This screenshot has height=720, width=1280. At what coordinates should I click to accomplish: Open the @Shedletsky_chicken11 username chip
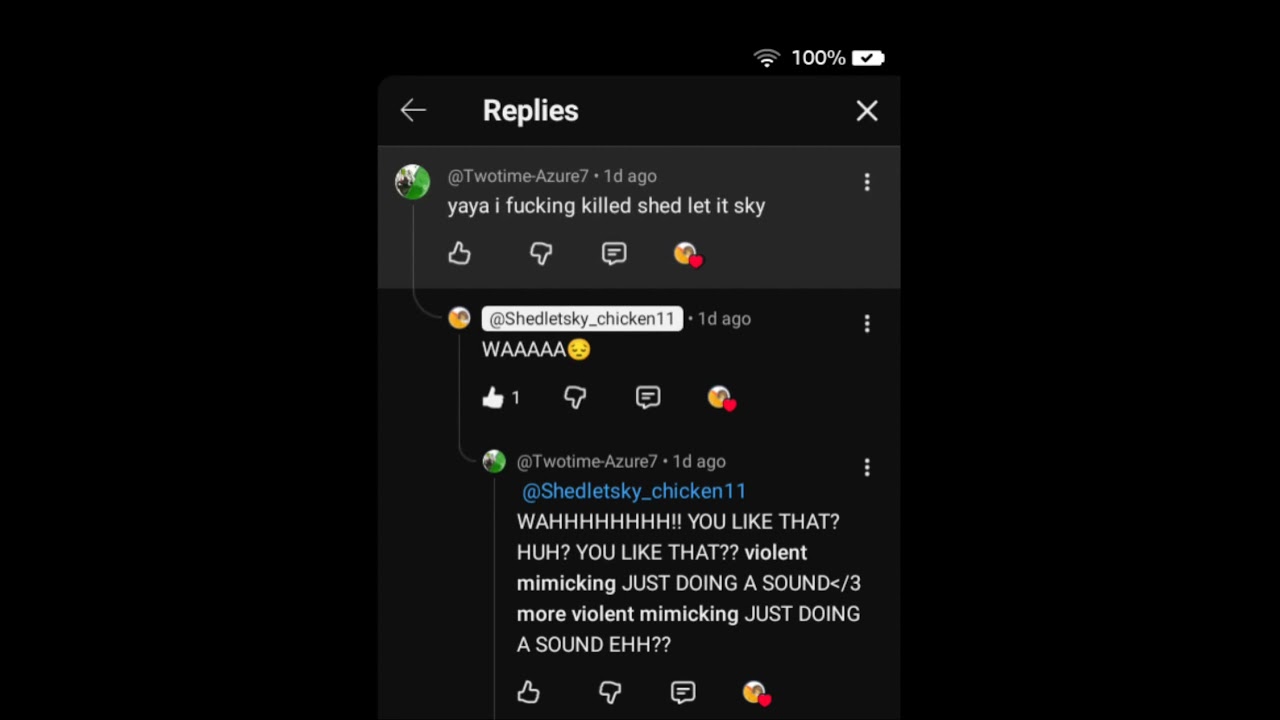tap(582, 319)
